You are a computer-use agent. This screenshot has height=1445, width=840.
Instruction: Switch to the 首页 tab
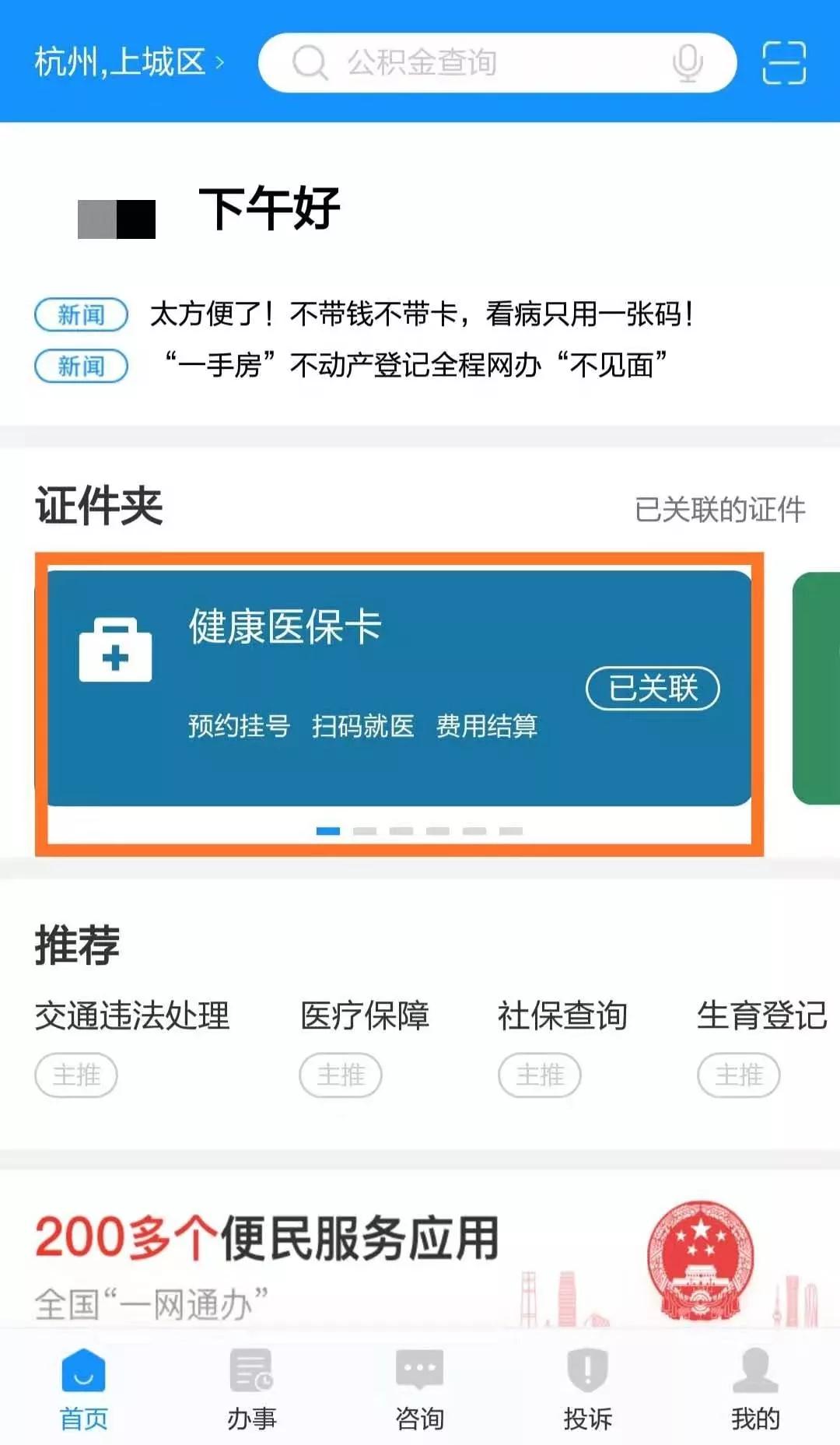(83, 1389)
